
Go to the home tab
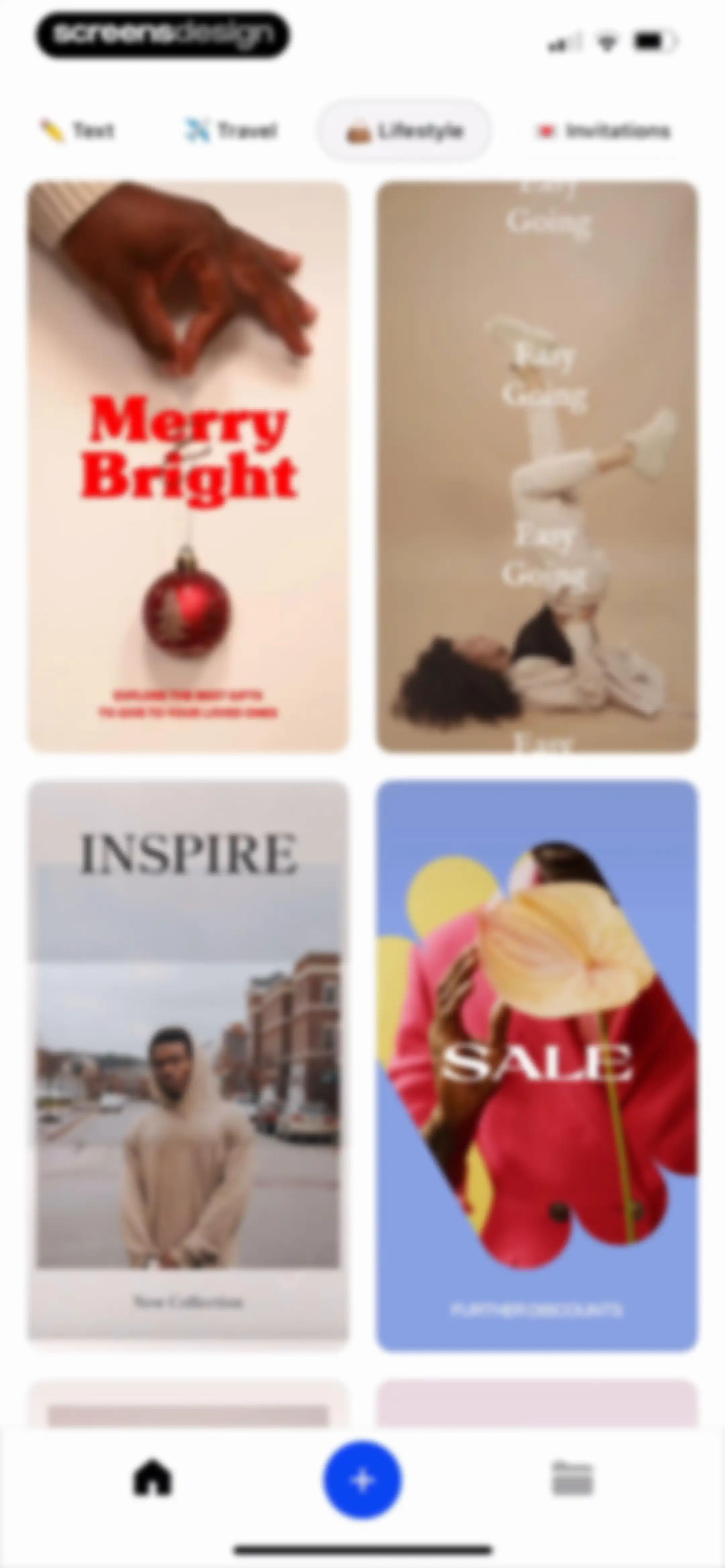click(x=153, y=1478)
